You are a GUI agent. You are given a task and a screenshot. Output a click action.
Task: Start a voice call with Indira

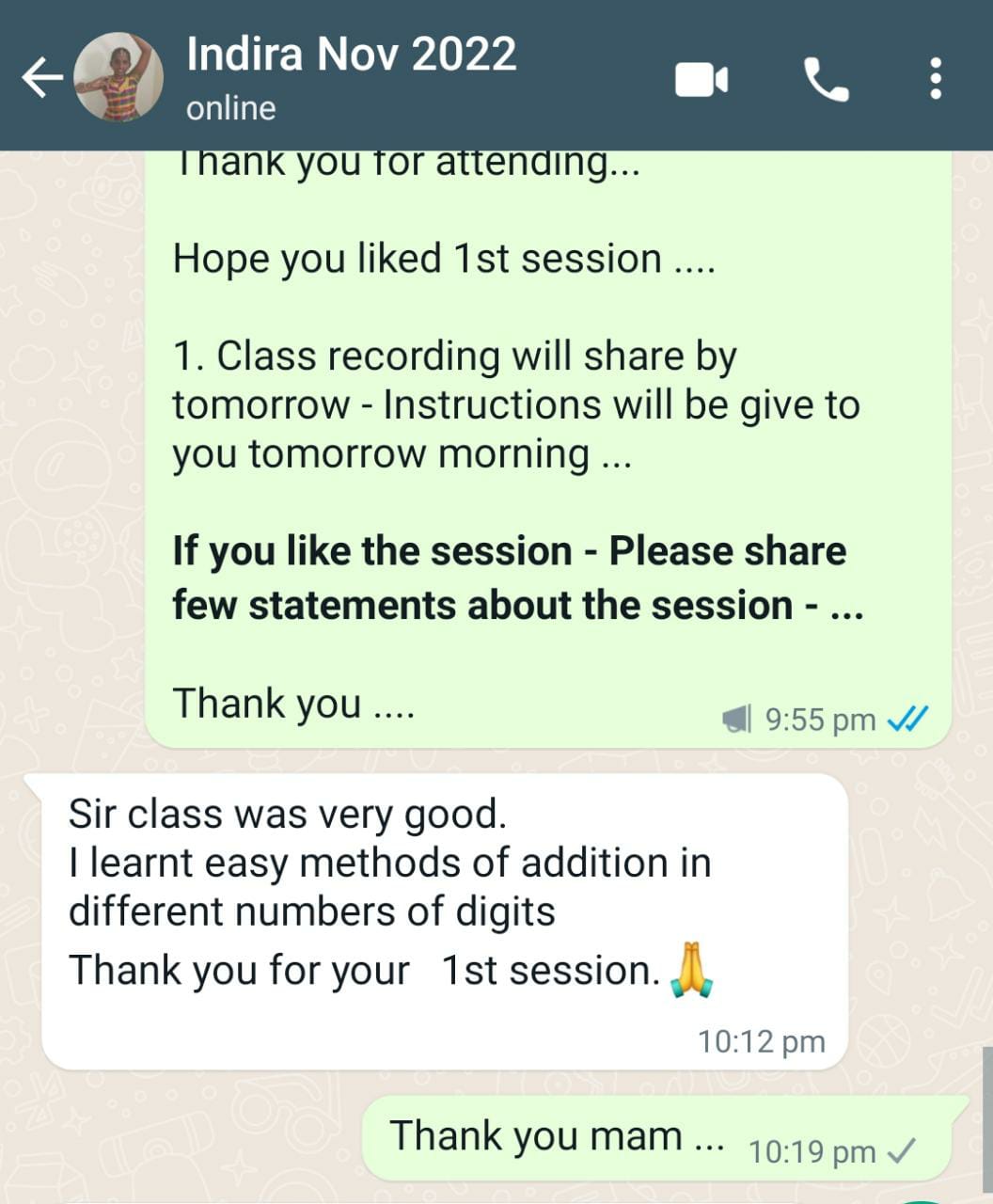point(827,79)
